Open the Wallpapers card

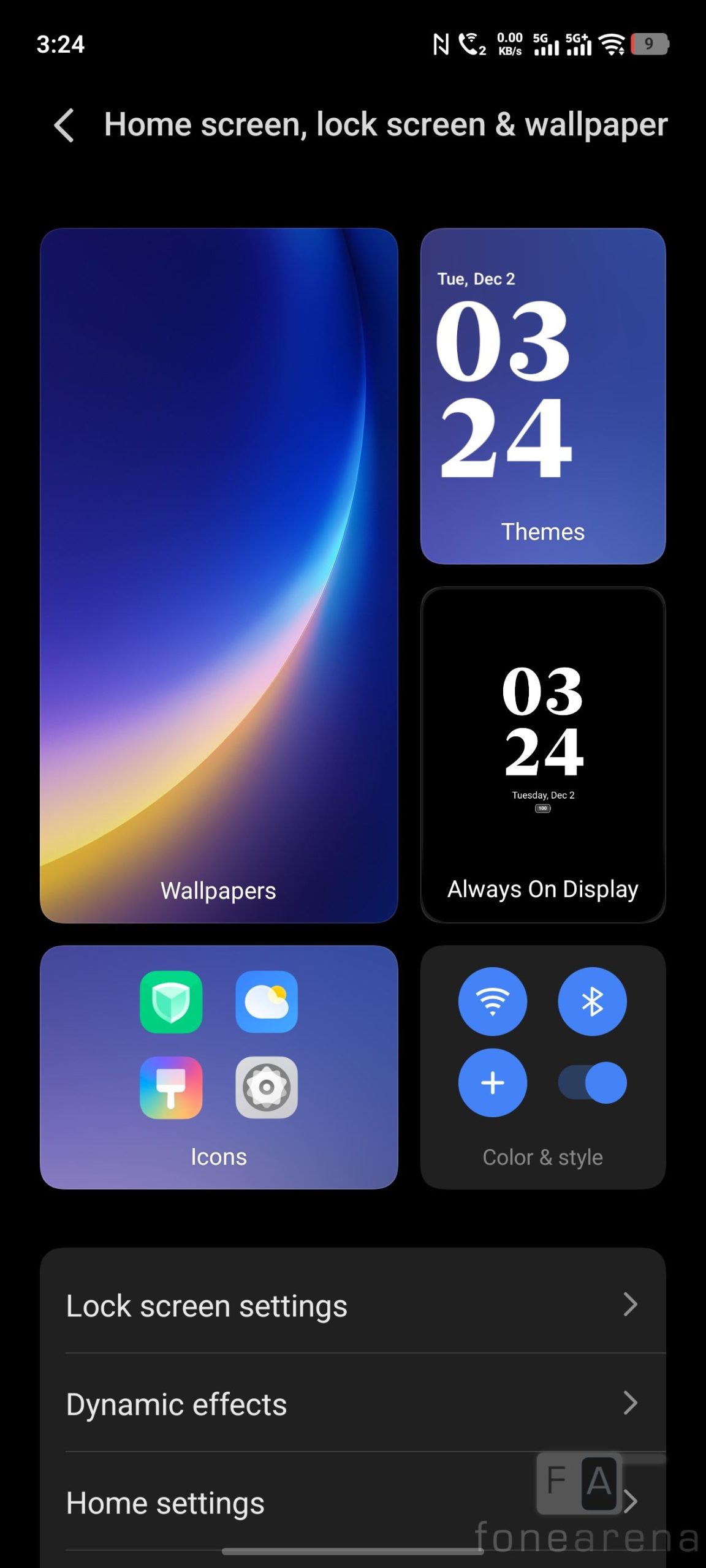[x=219, y=575]
